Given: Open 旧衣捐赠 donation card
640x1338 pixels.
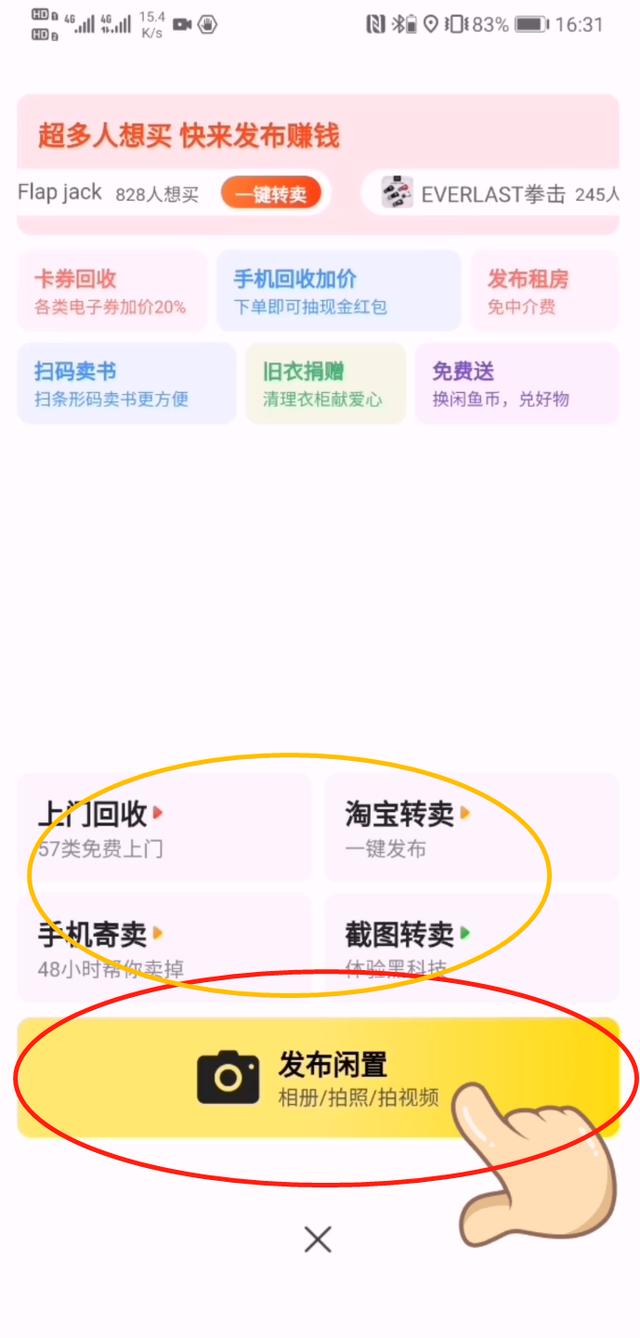Looking at the screenshot, I should (x=325, y=384).
